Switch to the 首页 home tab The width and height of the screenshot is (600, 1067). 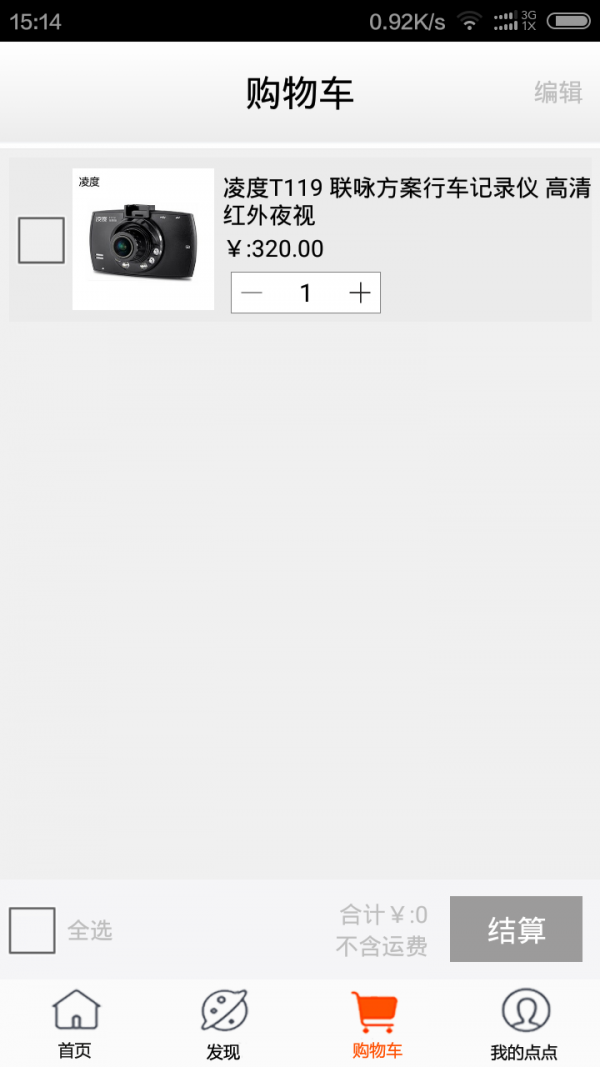(x=75, y=1023)
